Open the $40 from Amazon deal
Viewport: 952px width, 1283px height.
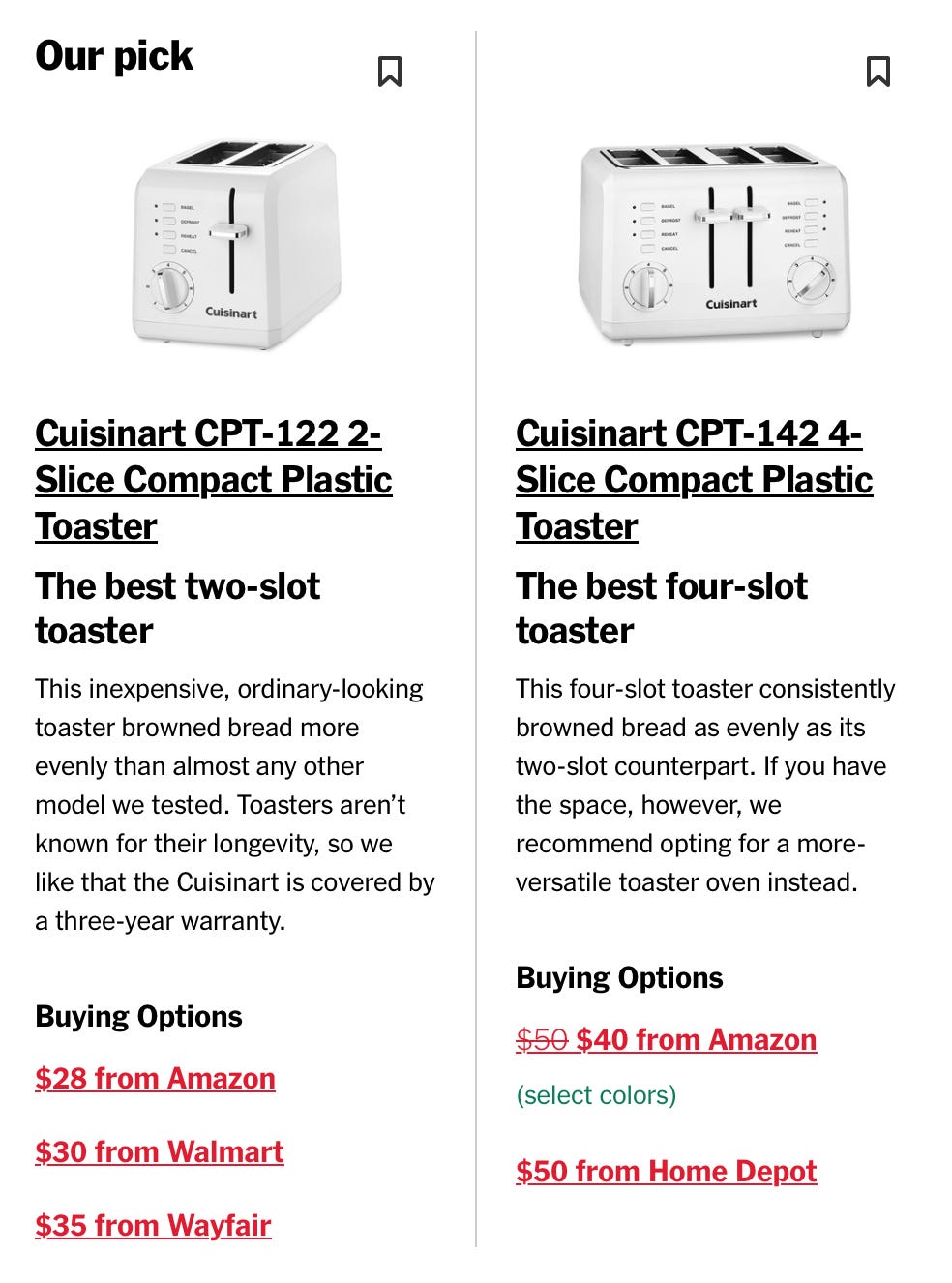pyautogui.click(x=695, y=1039)
